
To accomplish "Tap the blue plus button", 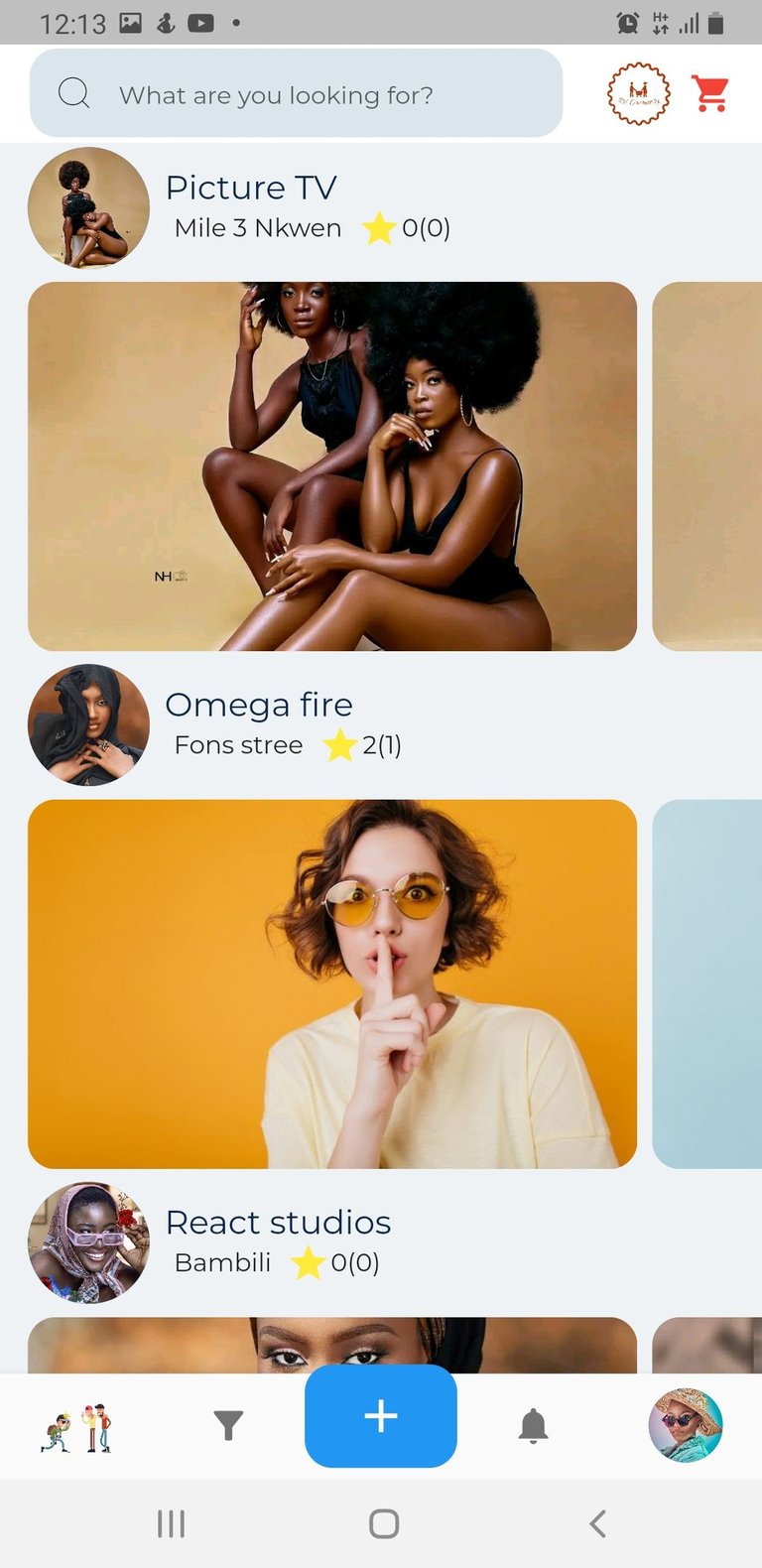I will pyautogui.click(x=381, y=1416).
